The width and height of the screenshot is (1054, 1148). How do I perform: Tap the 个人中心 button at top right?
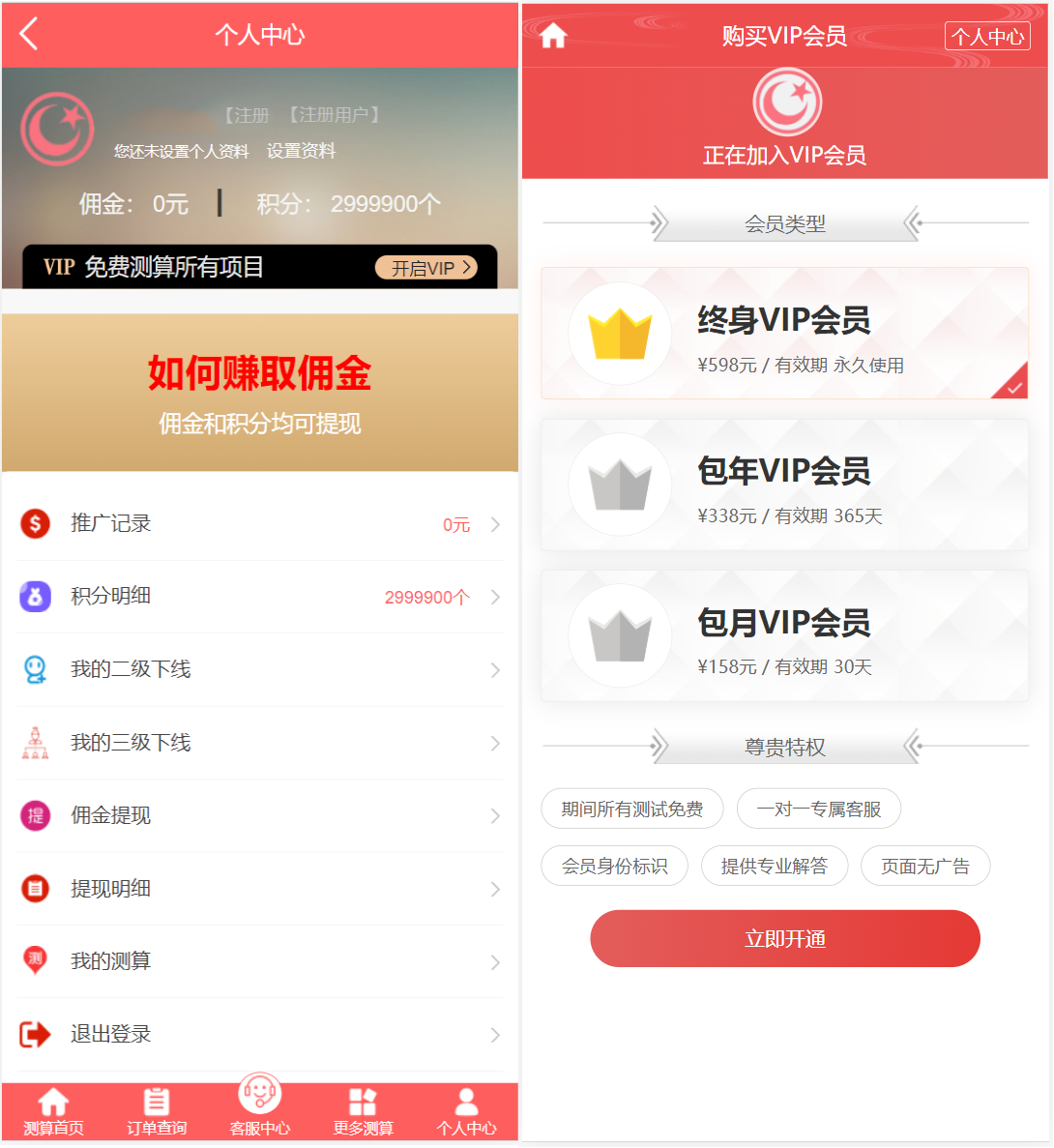pos(986,37)
